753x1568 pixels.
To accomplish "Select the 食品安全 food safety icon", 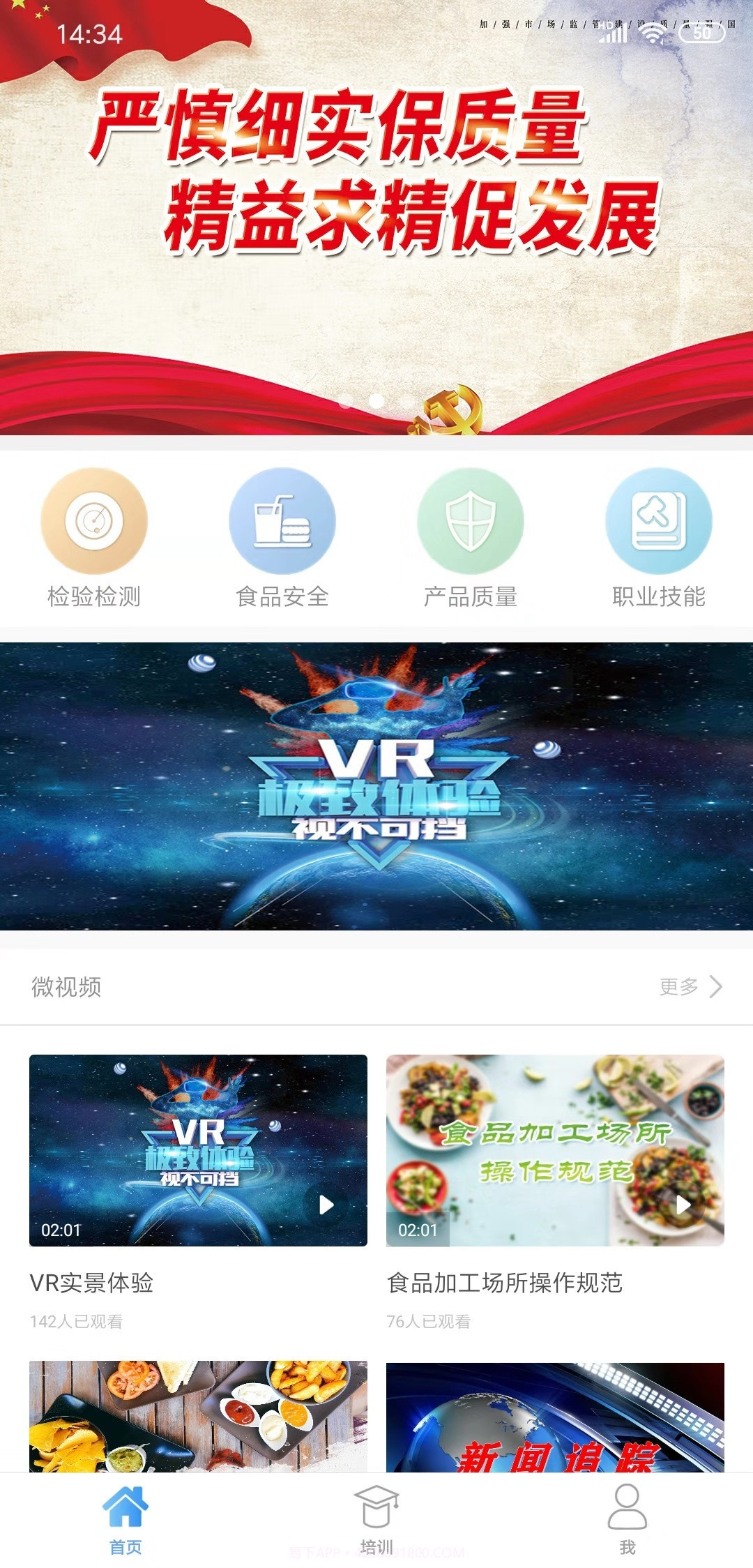I will pyautogui.click(x=282, y=522).
